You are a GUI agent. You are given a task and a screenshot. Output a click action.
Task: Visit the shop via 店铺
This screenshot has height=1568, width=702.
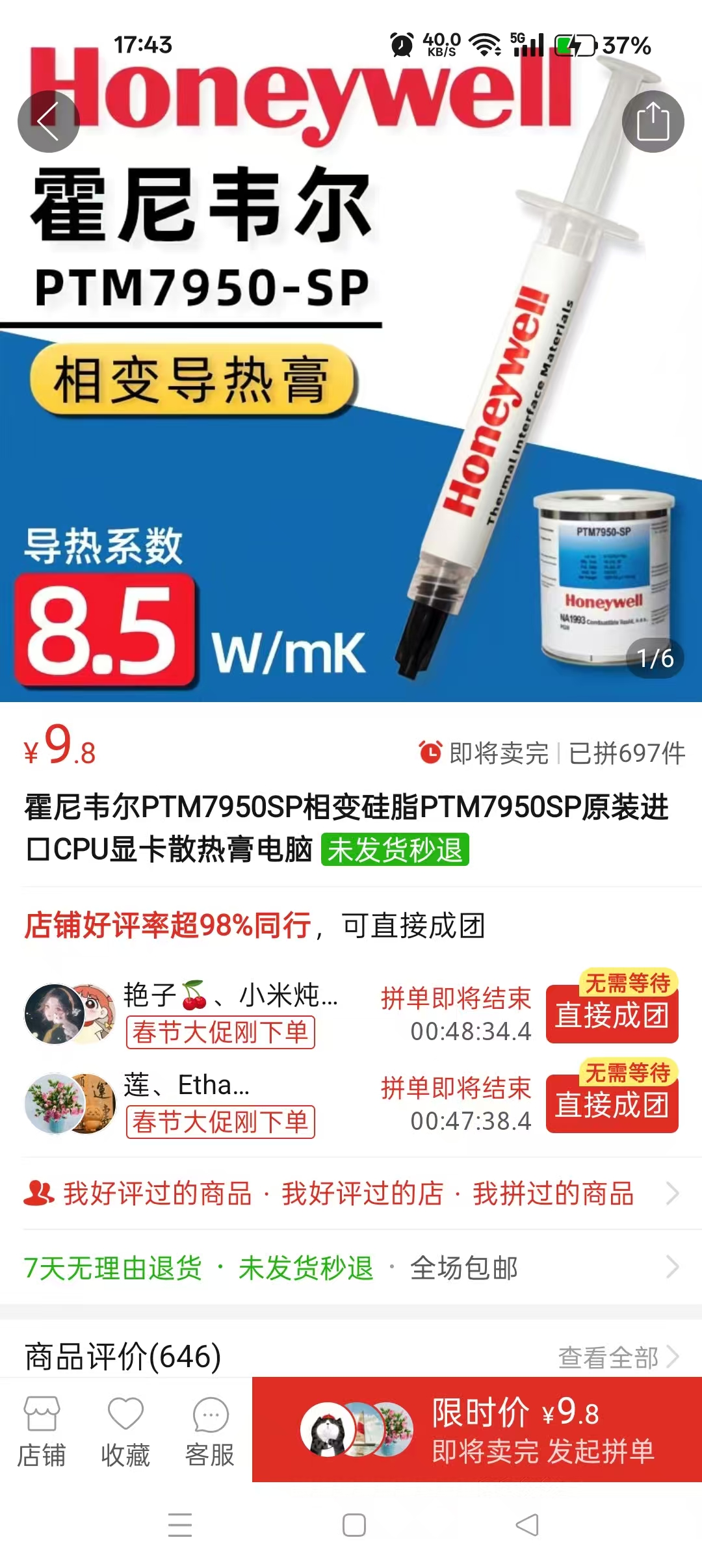(42, 1431)
